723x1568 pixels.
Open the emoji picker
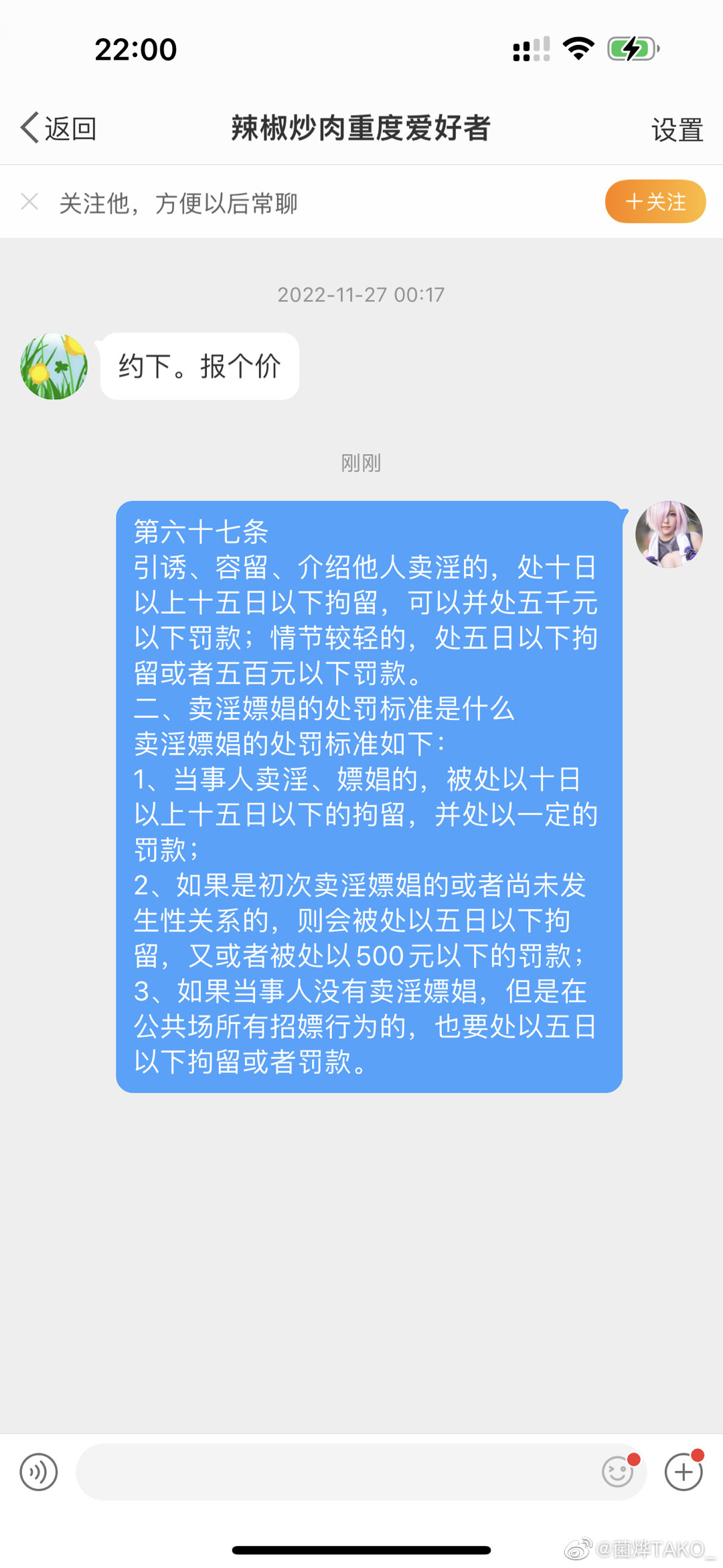(x=618, y=1472)
